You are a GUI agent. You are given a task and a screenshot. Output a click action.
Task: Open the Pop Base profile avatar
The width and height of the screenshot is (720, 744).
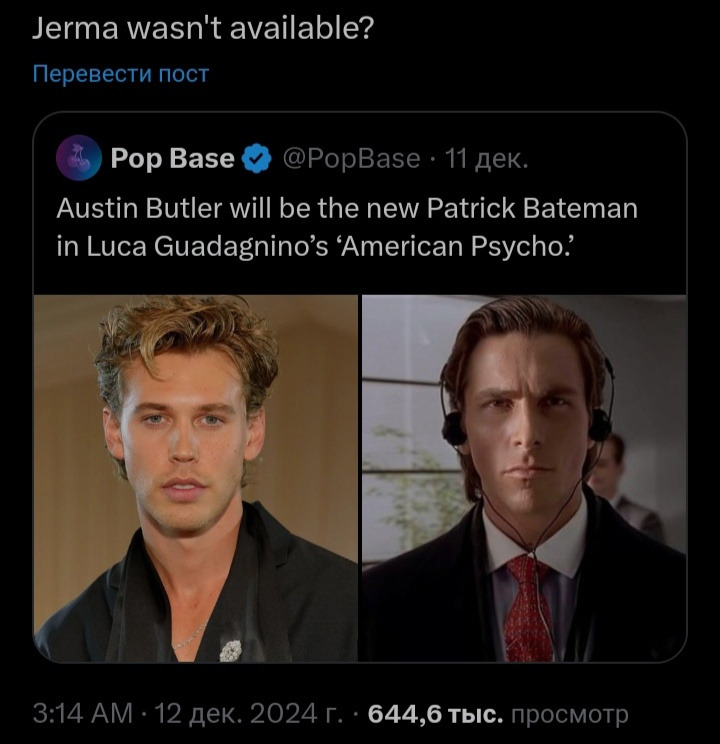click(77, 158)
